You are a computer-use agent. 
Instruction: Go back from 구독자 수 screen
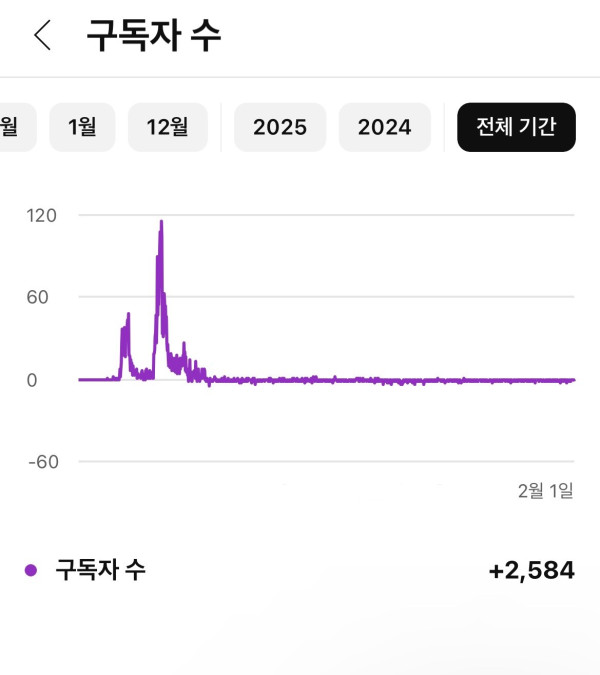point(42,36)
